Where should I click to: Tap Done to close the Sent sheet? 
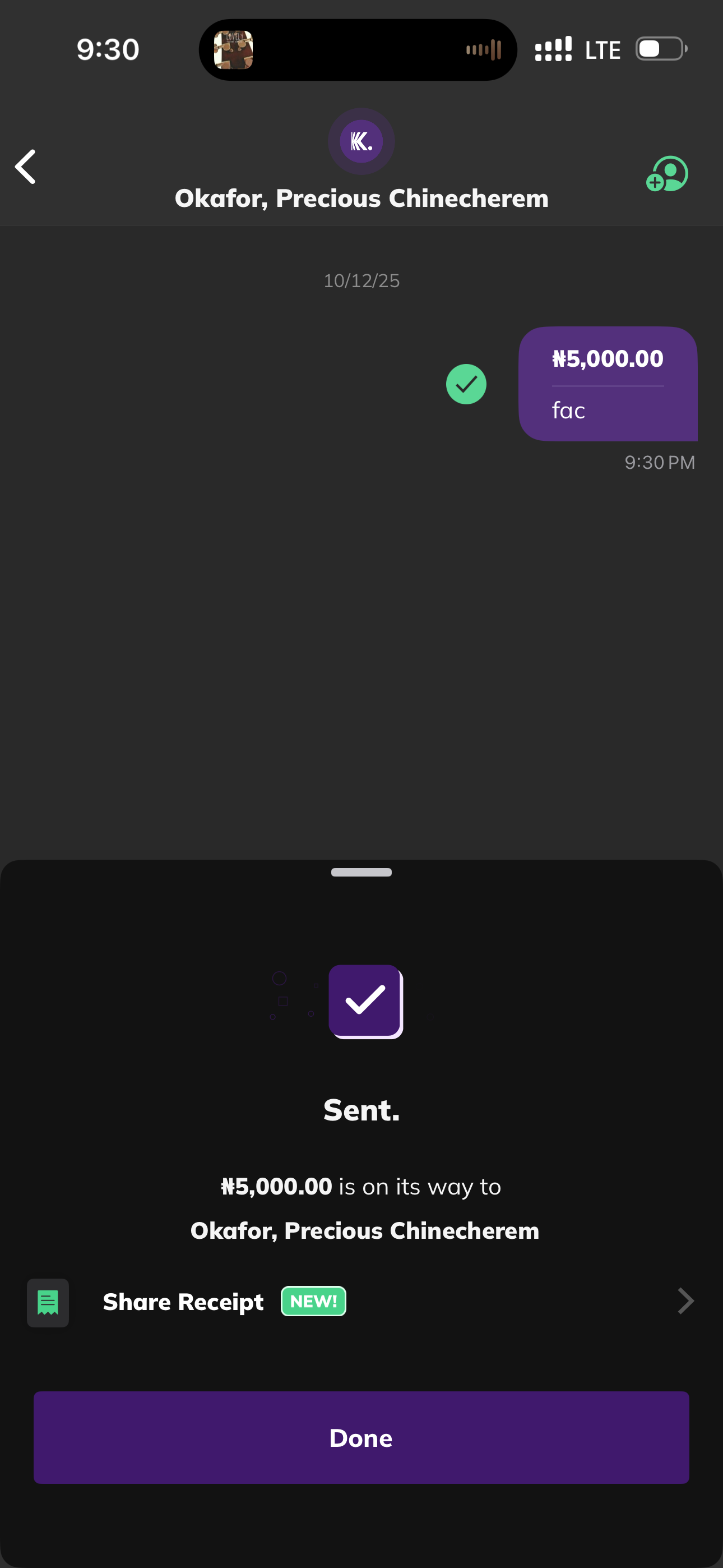click(361, 1437)
